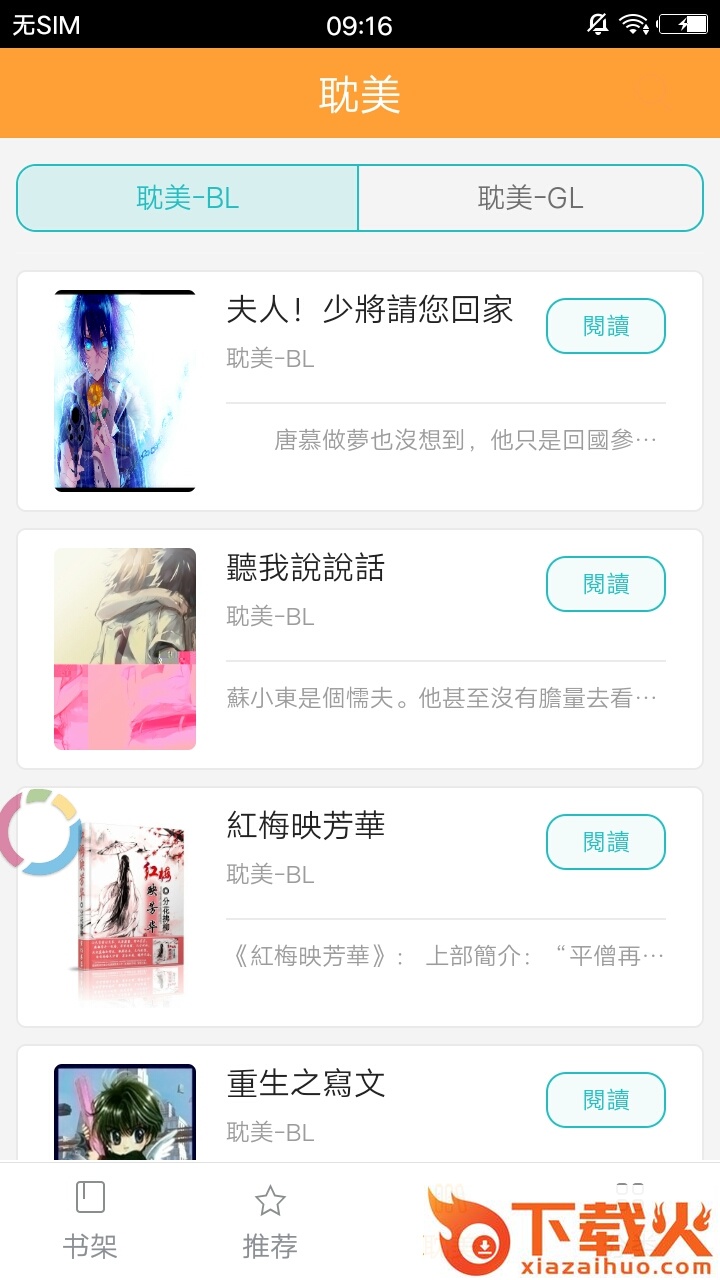
Task: Switch to the 耽美-BL segment
Action: 188,198
